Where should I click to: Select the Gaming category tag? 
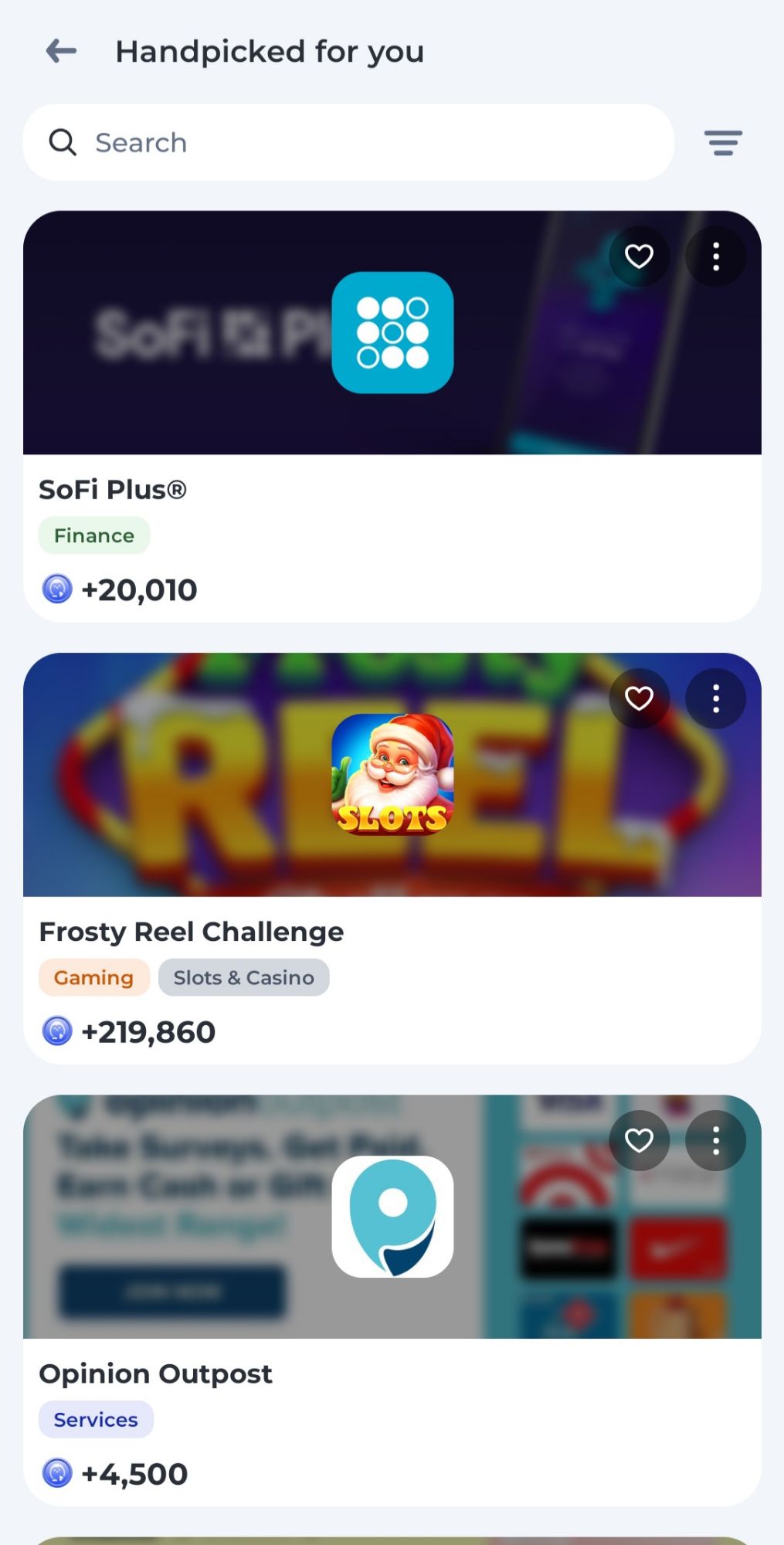click(93, 976)
